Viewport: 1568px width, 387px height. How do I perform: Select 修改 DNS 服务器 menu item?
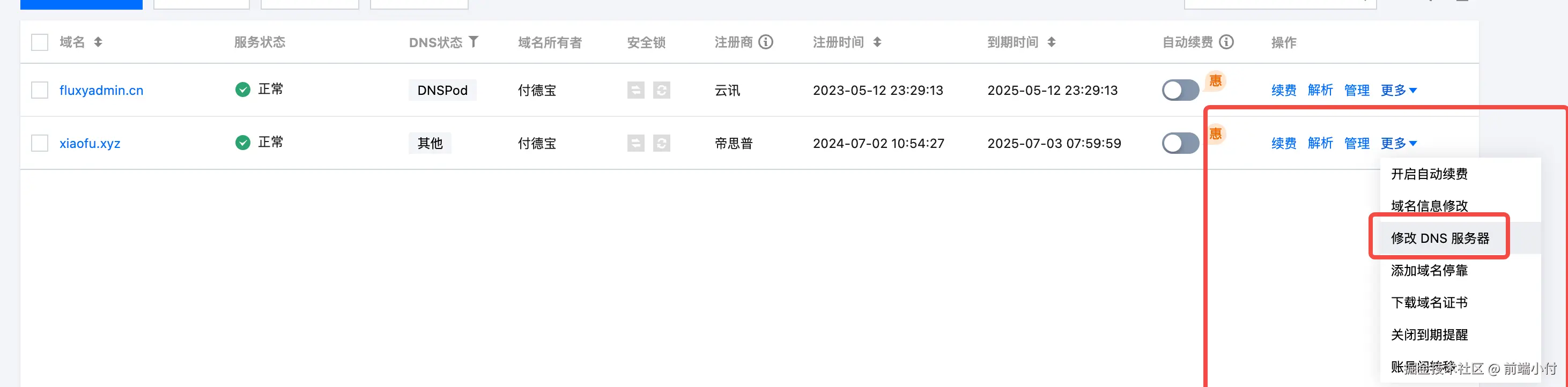point(1439,238)
